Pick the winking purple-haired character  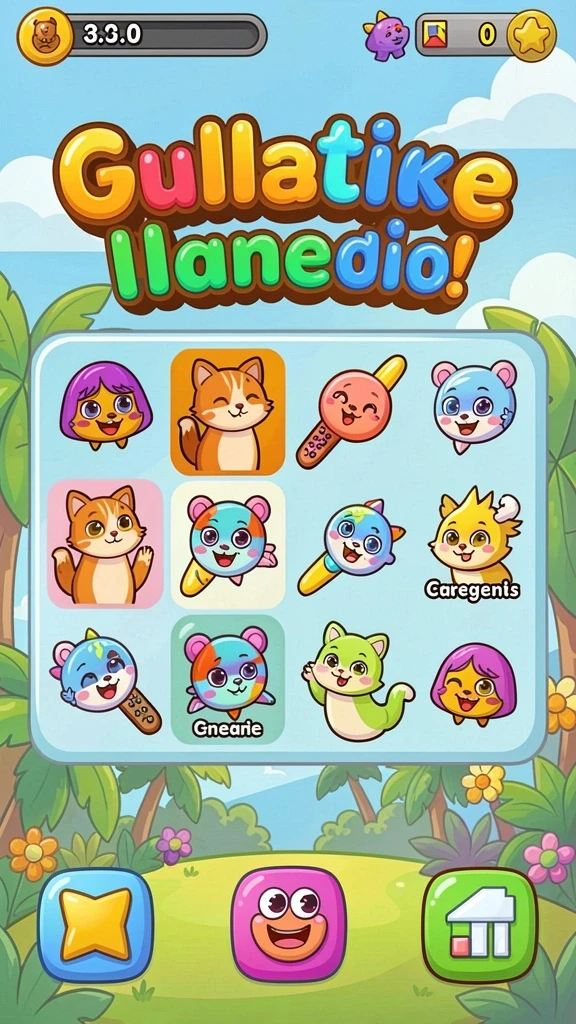[473, 684]
